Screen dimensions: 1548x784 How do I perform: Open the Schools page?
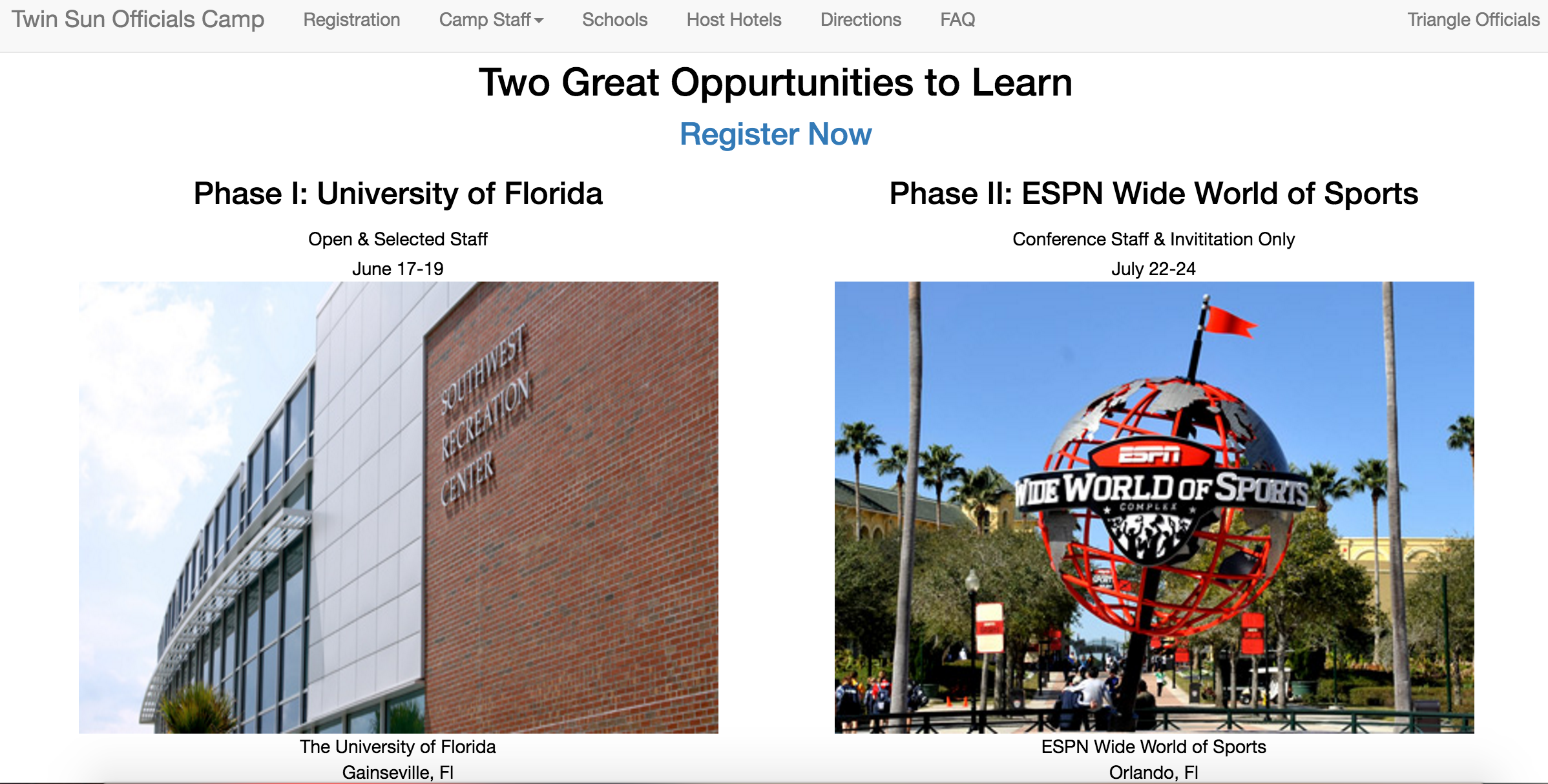[x=614, y=20]
